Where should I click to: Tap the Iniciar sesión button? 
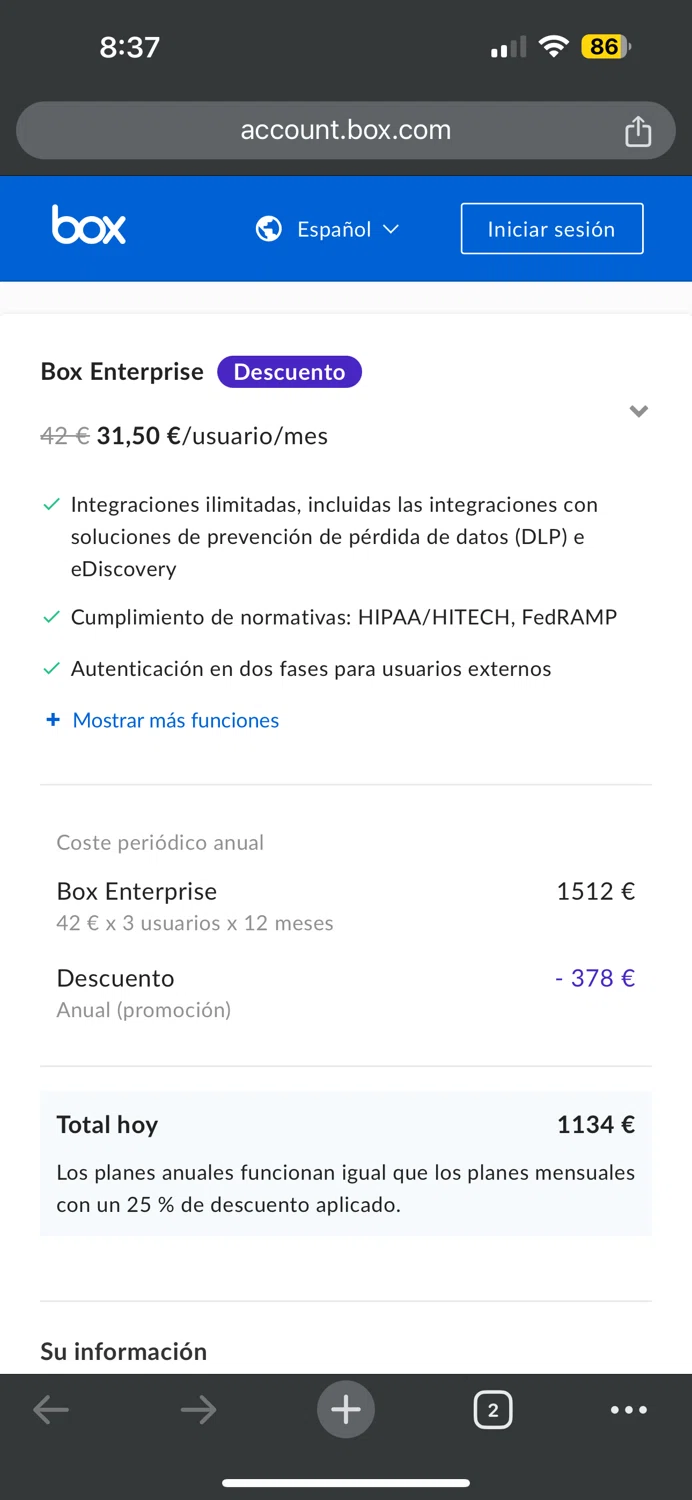tap(551, 229)
